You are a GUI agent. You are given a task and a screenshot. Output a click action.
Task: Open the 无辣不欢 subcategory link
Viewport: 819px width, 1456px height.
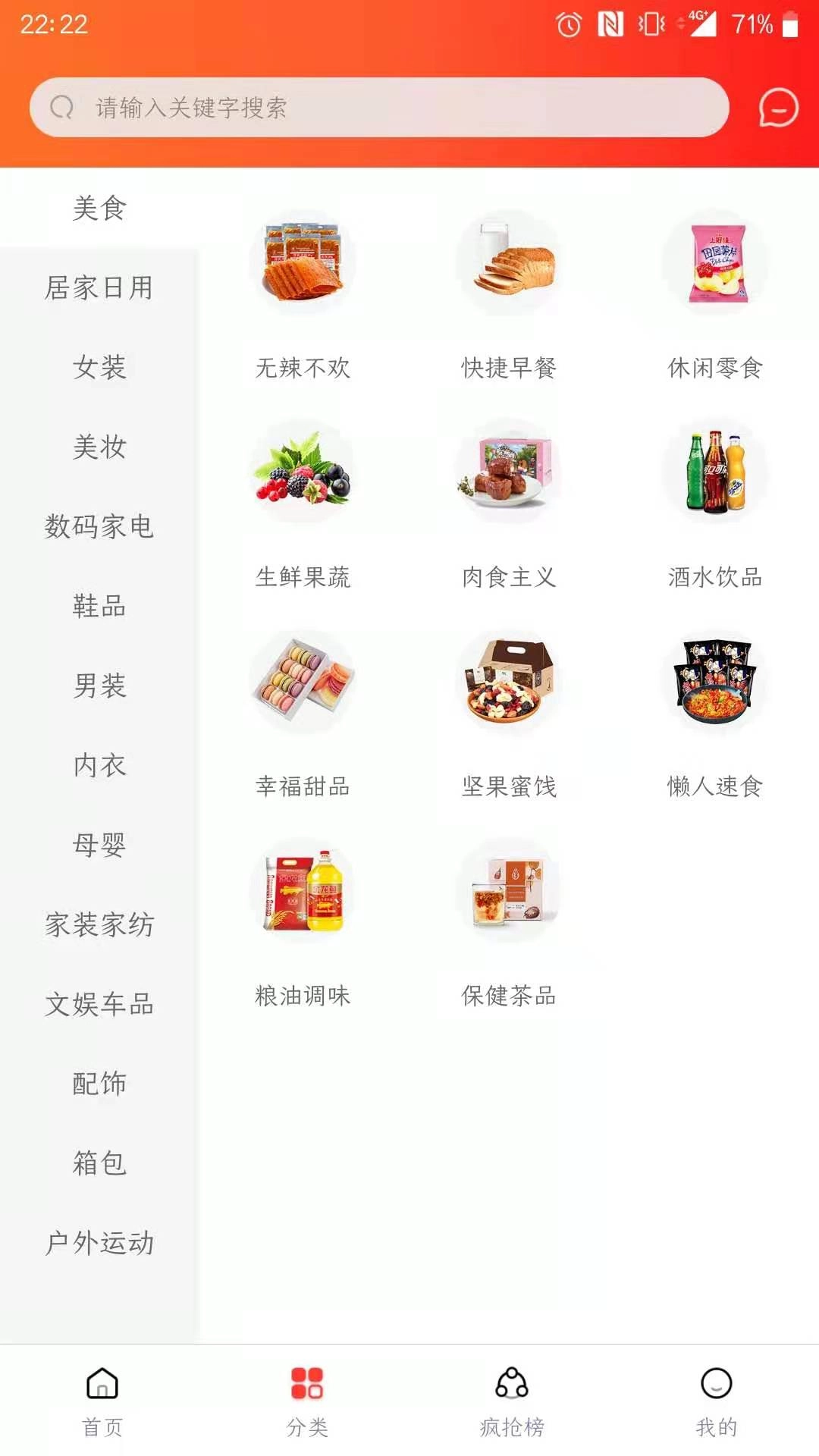303,369
